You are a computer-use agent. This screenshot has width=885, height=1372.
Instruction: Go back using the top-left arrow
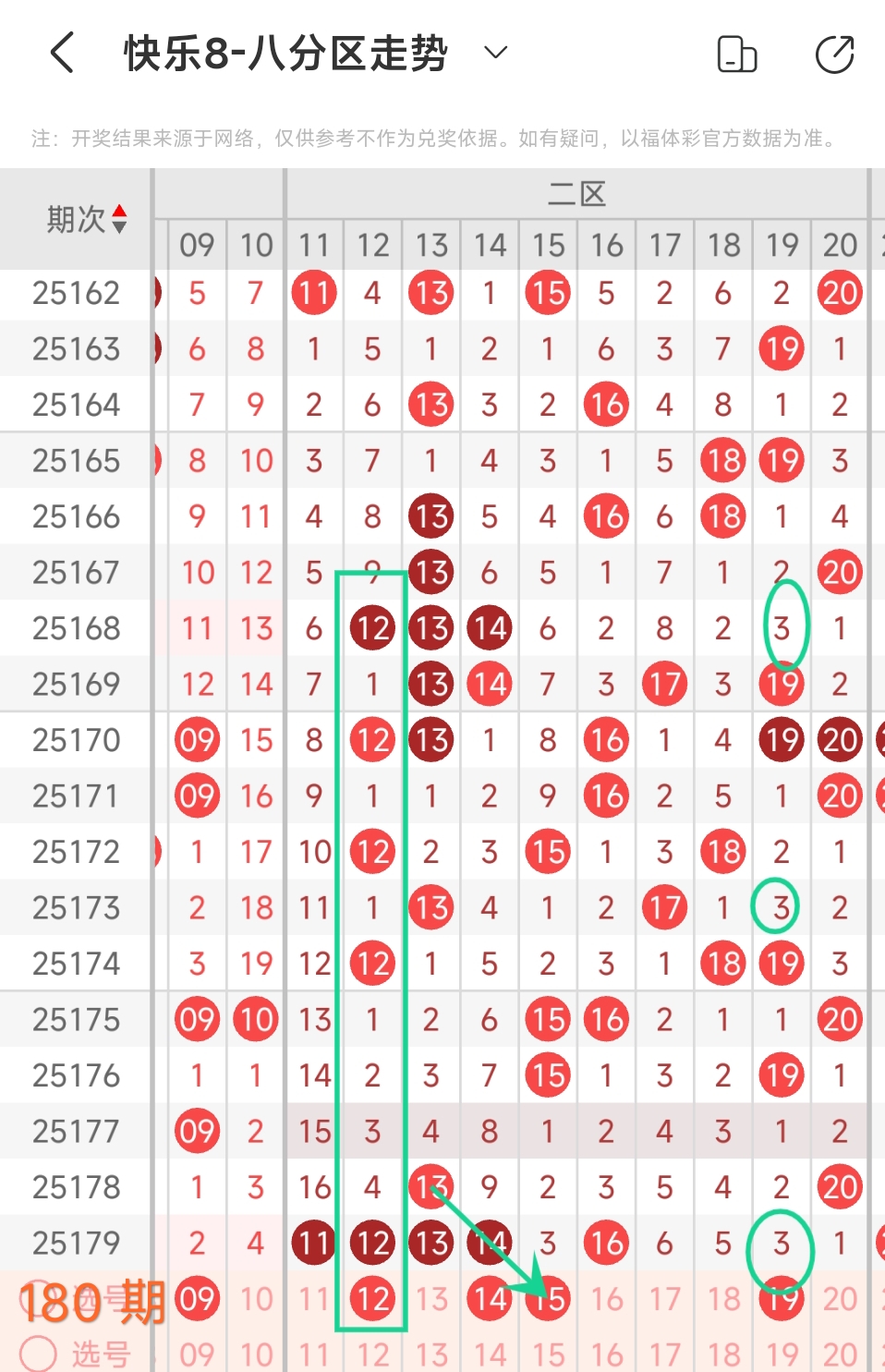coord(62,53)
